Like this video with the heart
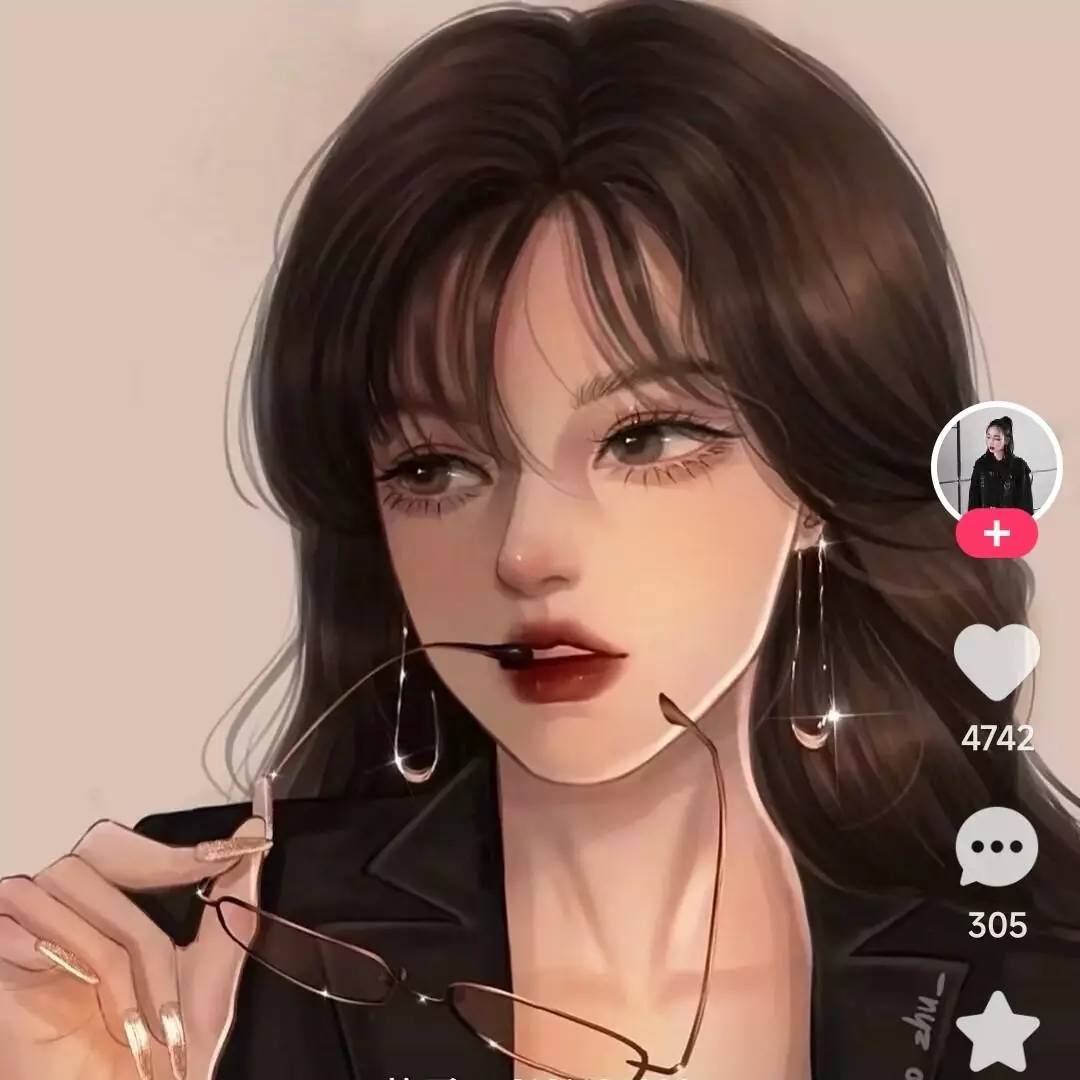The width and height of the screenshot is (1080, 1080). click(x=996, y=661)
